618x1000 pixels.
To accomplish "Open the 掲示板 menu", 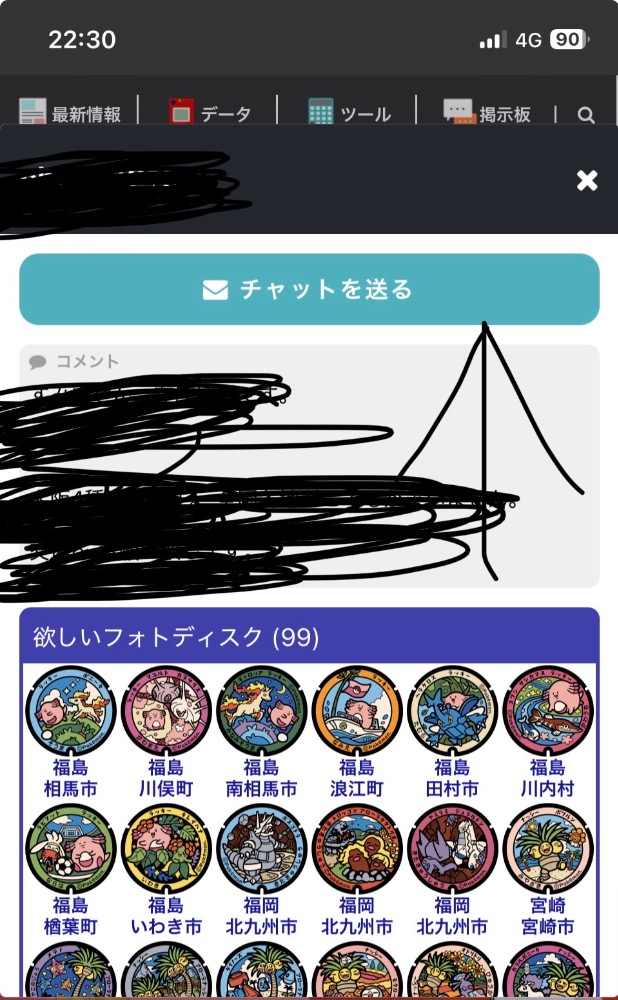I will (x=487, y=114).
